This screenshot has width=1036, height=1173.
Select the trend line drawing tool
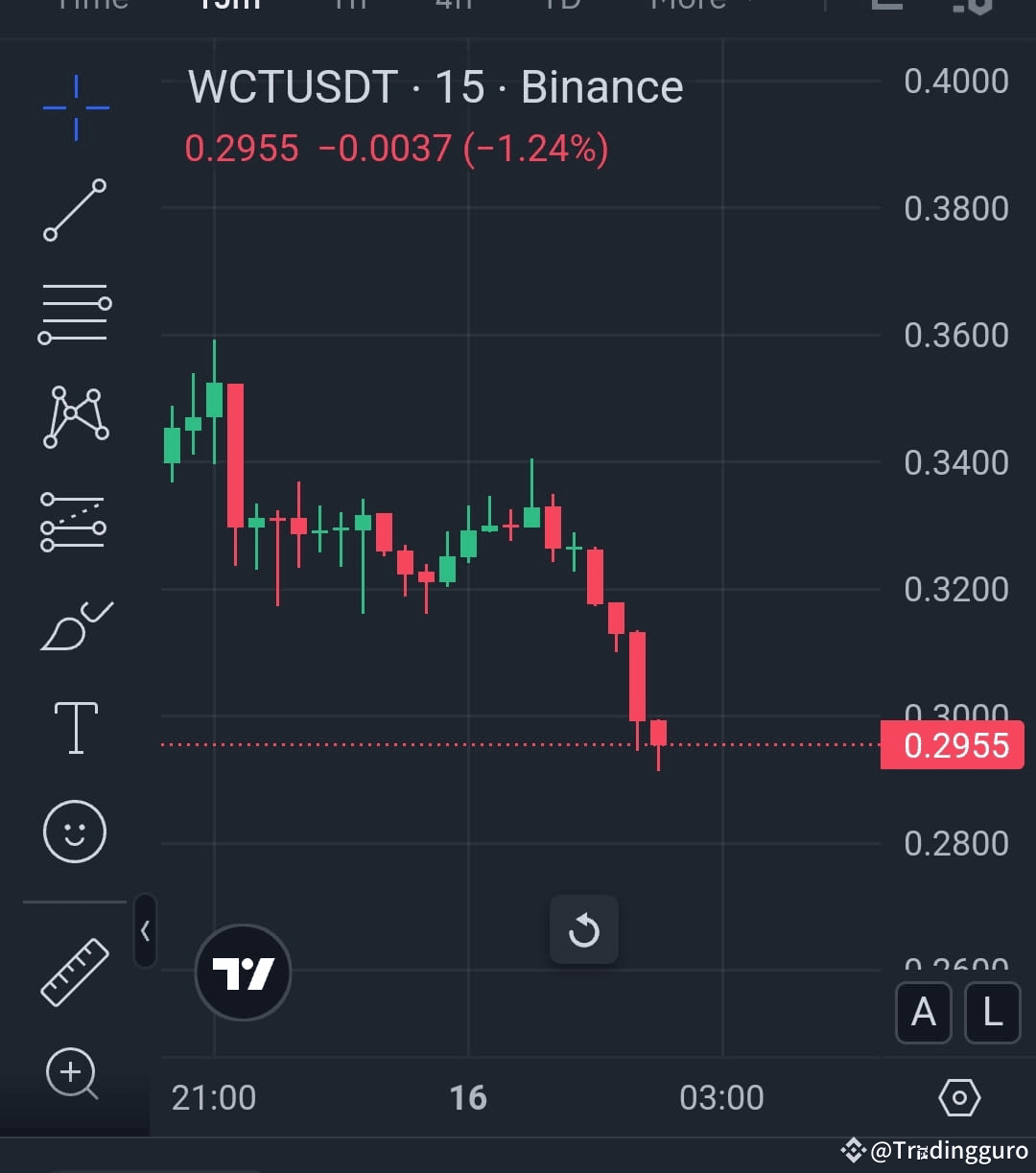point(75,209)
